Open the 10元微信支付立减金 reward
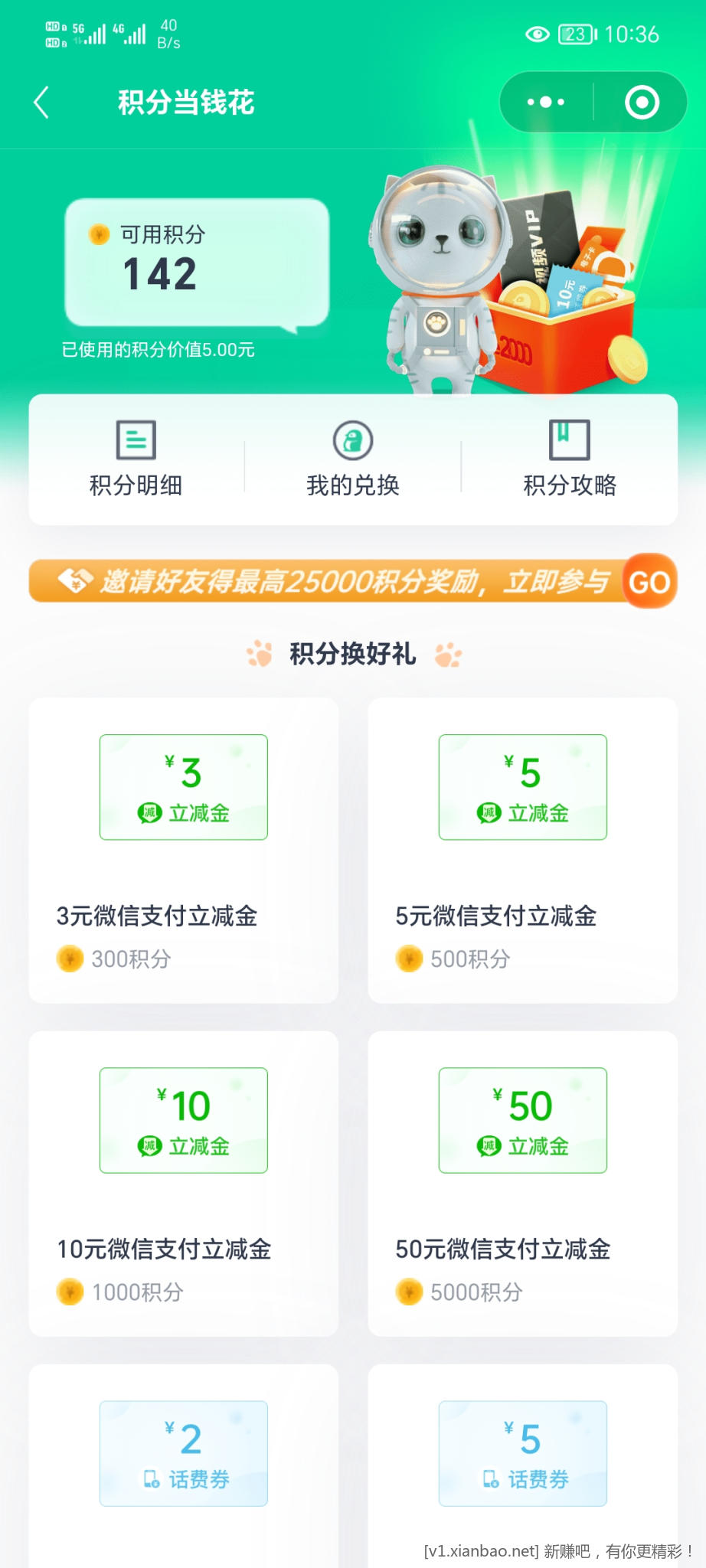706x1568 pixels. tap(184, 1183)
